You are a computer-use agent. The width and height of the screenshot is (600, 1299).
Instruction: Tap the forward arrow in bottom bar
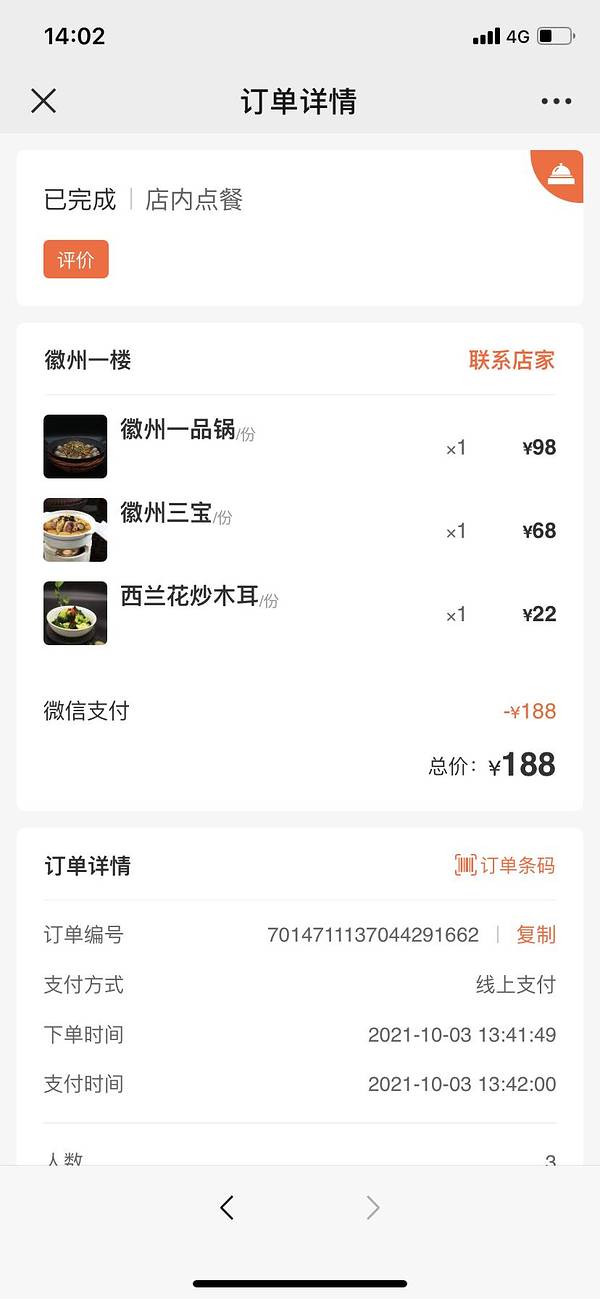tap(373, 1208)
